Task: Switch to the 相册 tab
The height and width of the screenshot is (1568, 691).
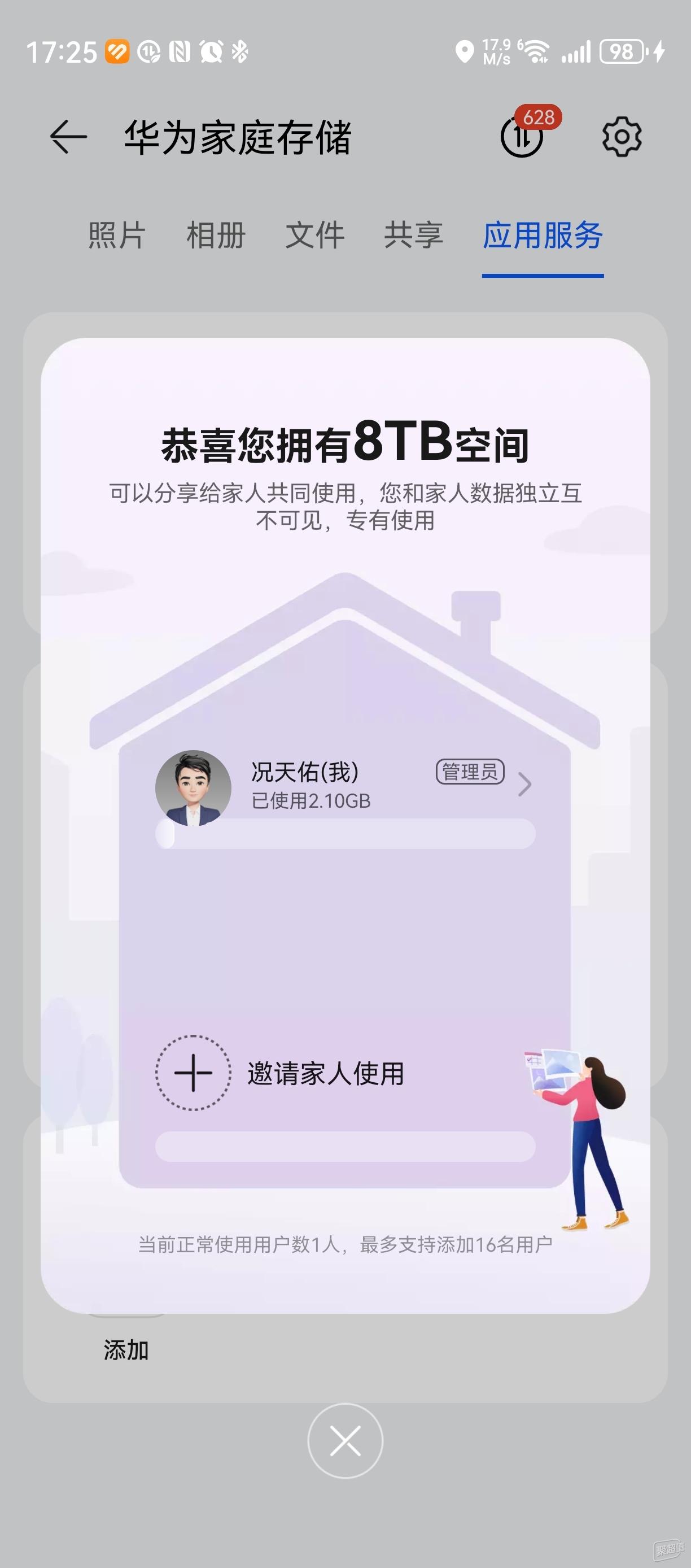Action: [x=216, y=235]
